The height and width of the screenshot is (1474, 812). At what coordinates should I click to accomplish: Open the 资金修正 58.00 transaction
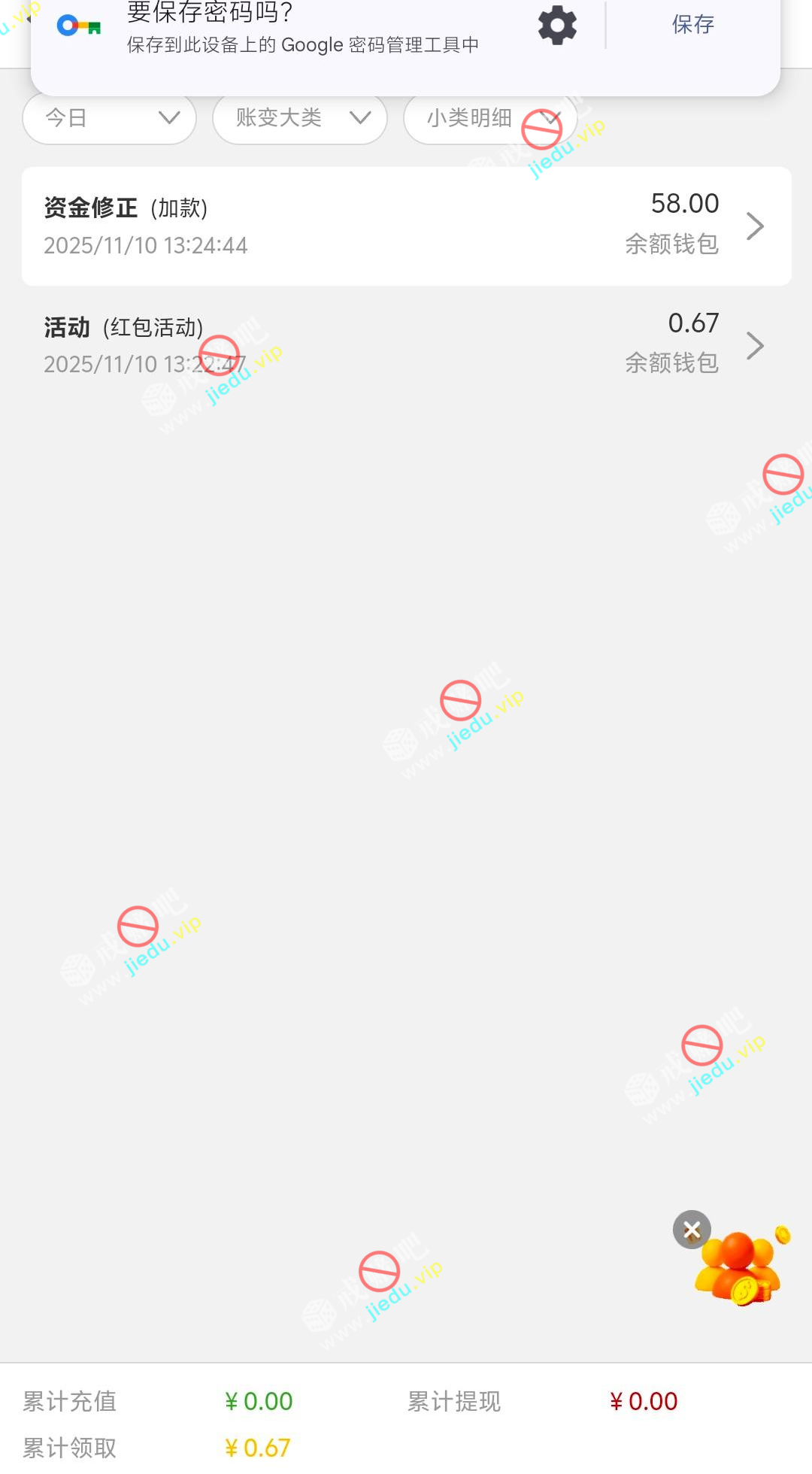point(406,226)
